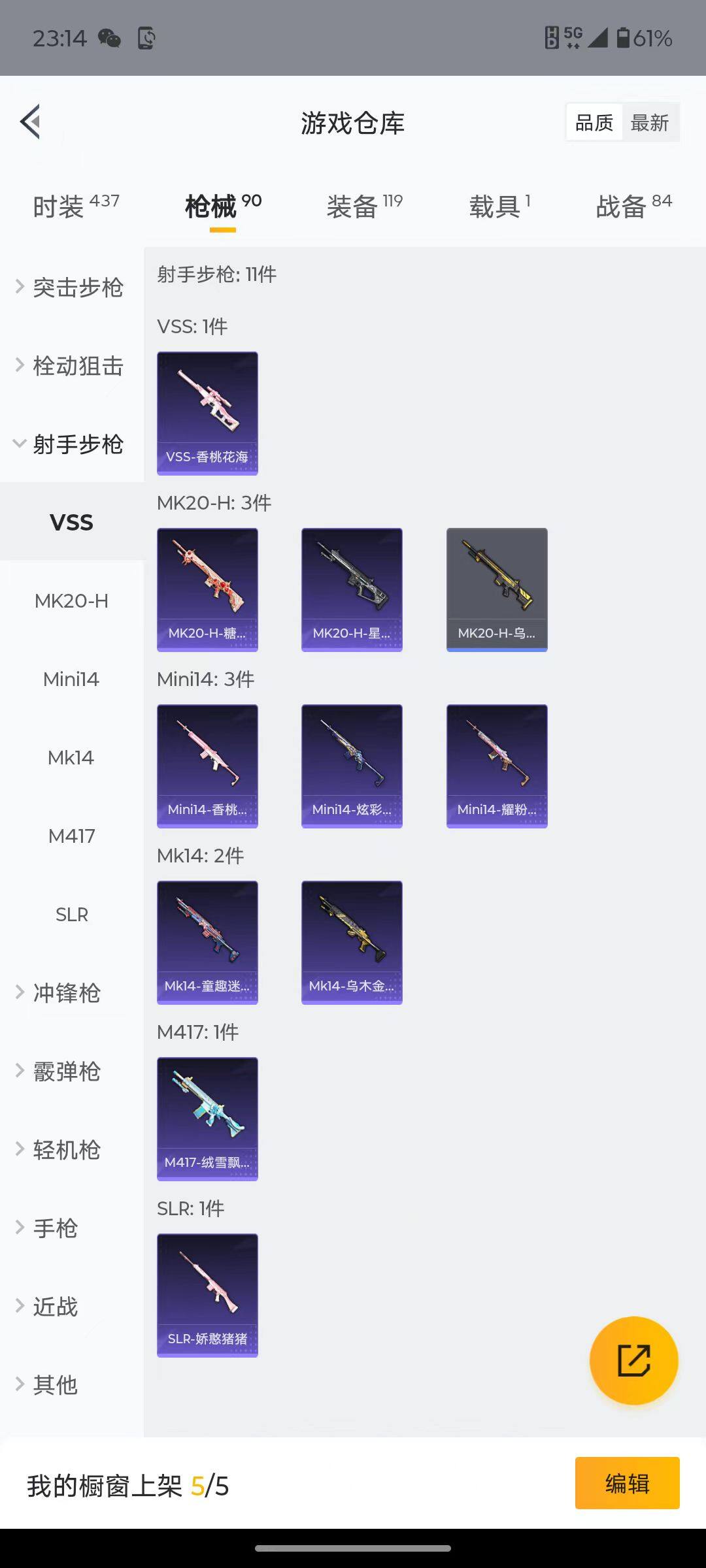Select Mk14 in the side list
This screenshot has width=706, height=1568.
71,758
